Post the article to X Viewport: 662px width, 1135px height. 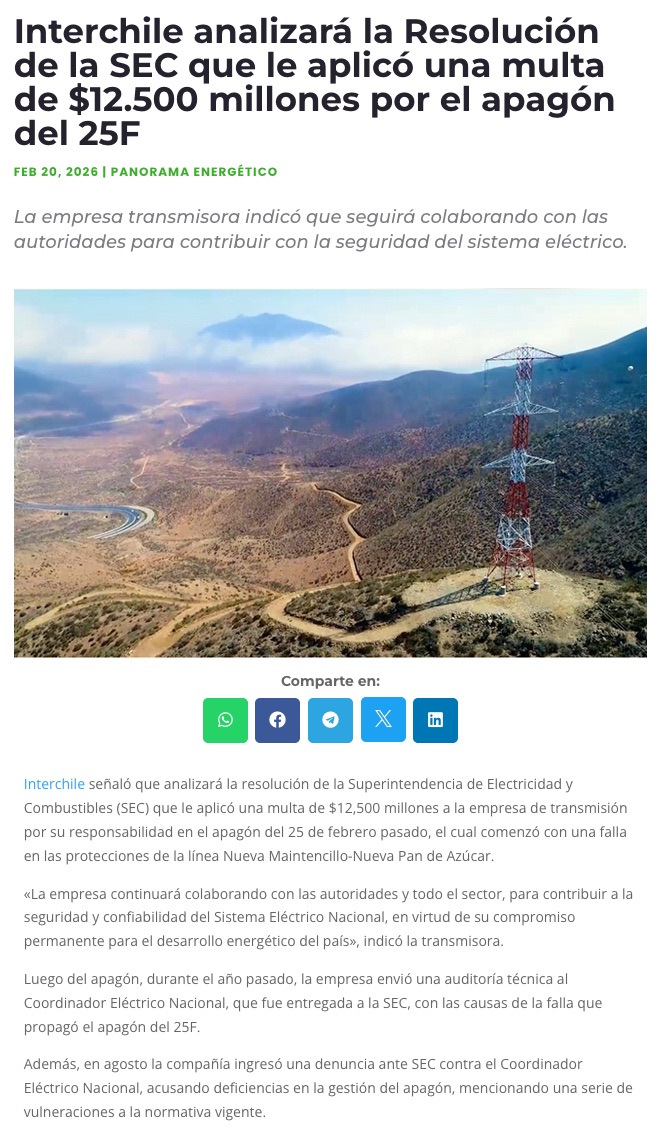[383, 719]
